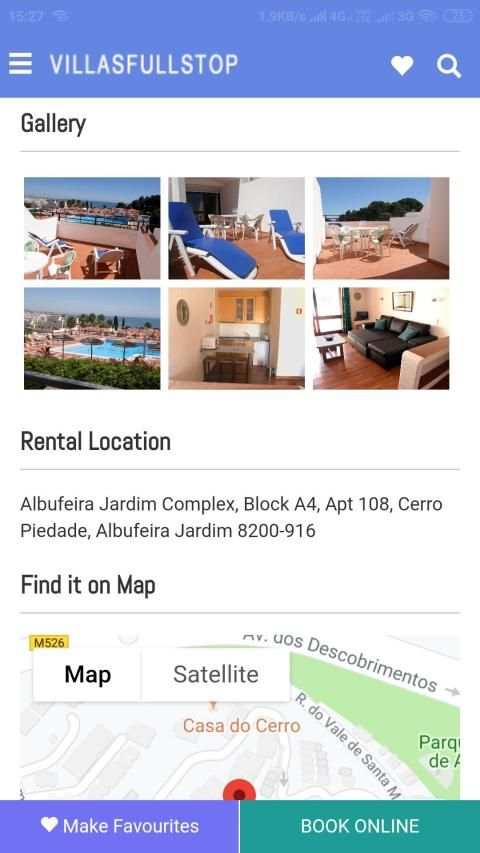Open the VILLASFULLSTOP home title
This screenshot has height=853, width=480.
pyautogui.click(x=144, y=64)
